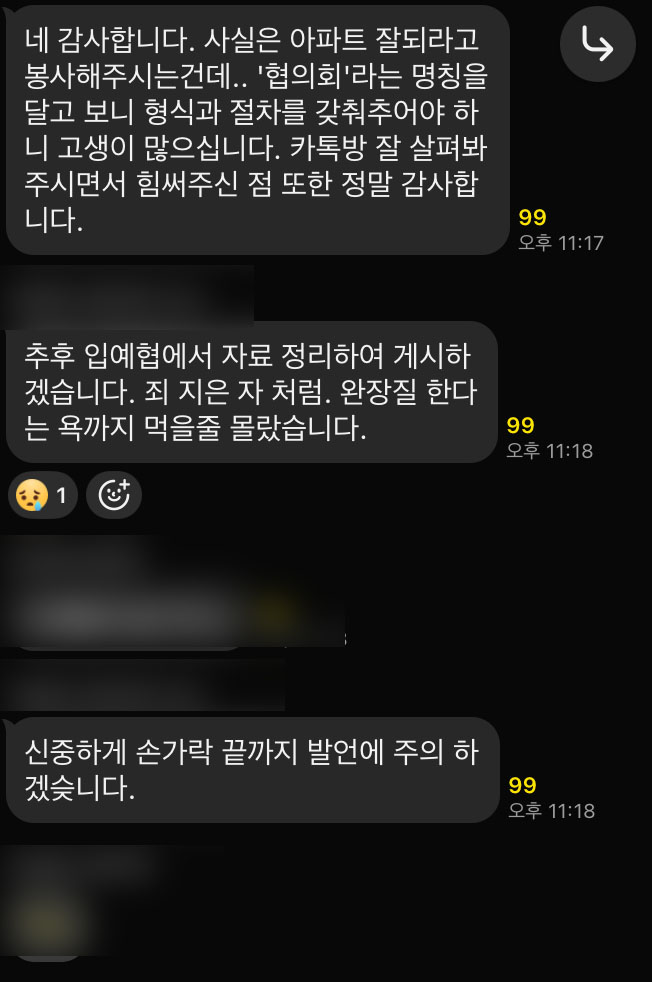Open the add emoji reaction button
The height and width of the screenshot is (982, 652).
pos(114,495)
